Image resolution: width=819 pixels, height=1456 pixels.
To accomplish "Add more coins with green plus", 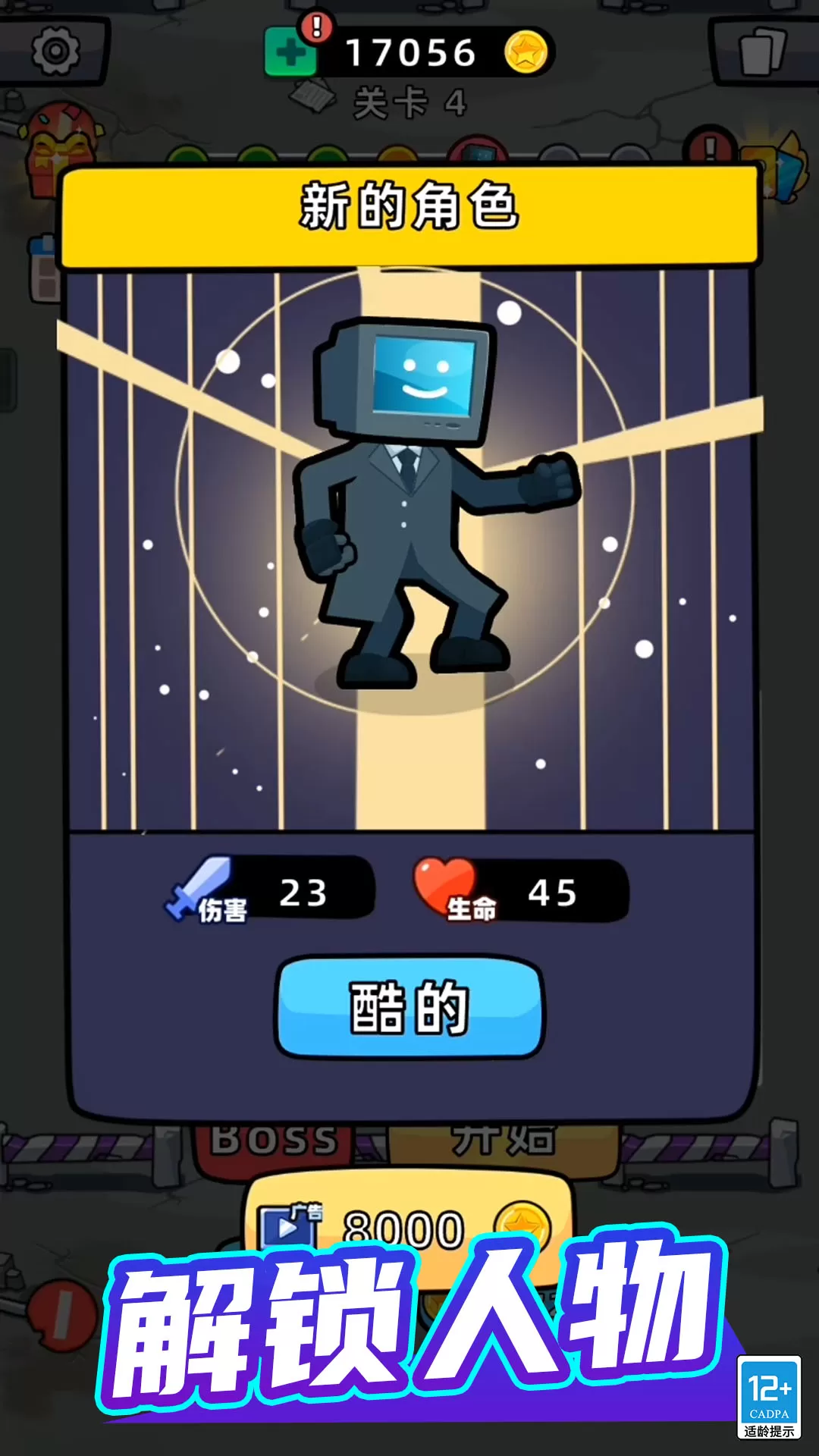I will point(290,55).
